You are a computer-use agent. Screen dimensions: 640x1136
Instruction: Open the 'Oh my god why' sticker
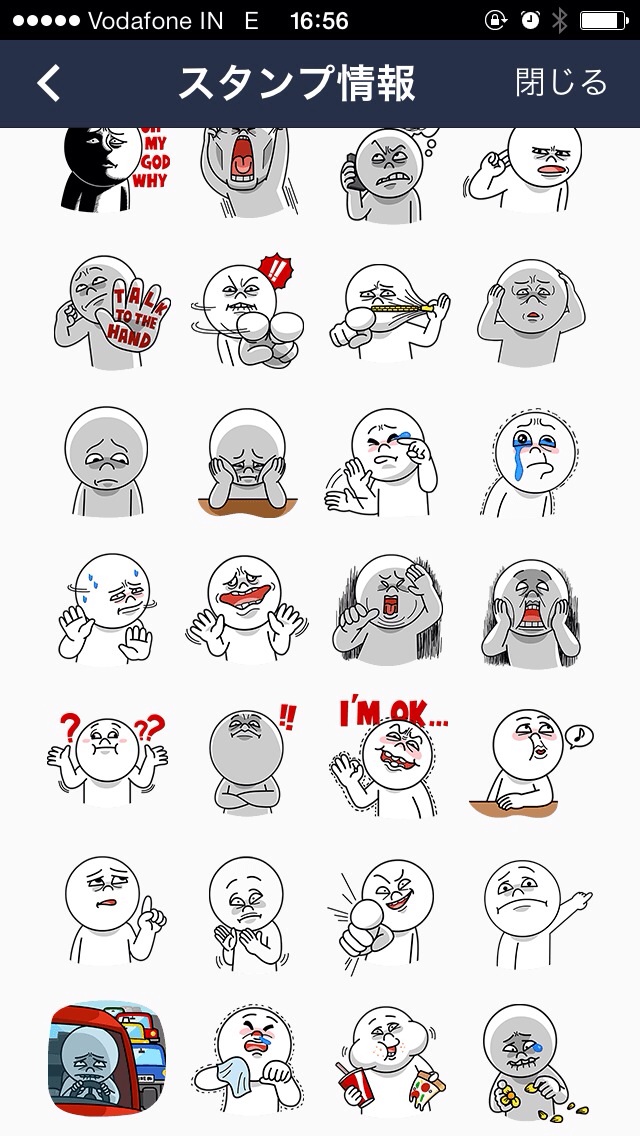[x=116, y=170]
